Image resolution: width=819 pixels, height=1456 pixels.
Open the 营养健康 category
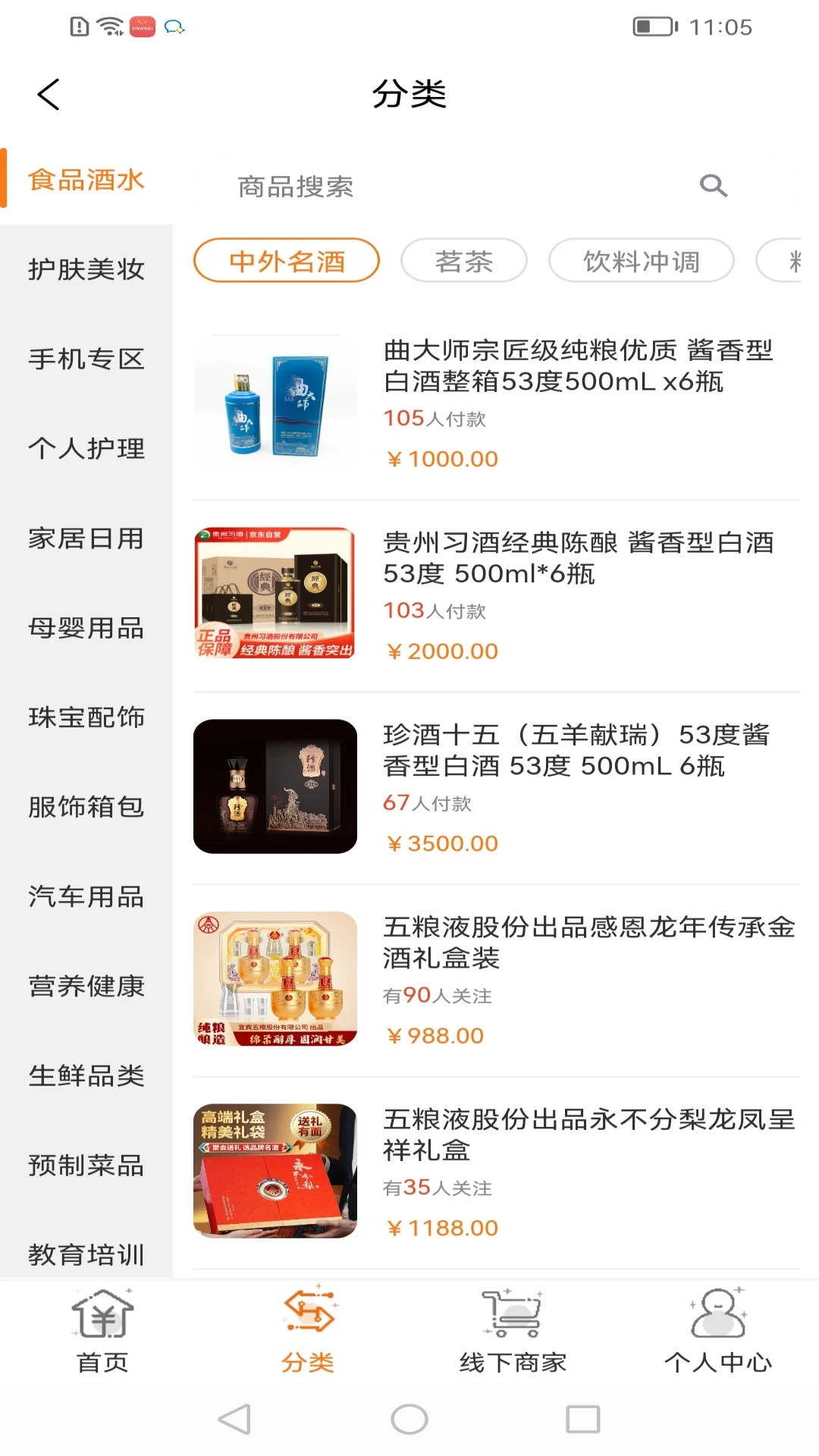[x=86, y=986]
